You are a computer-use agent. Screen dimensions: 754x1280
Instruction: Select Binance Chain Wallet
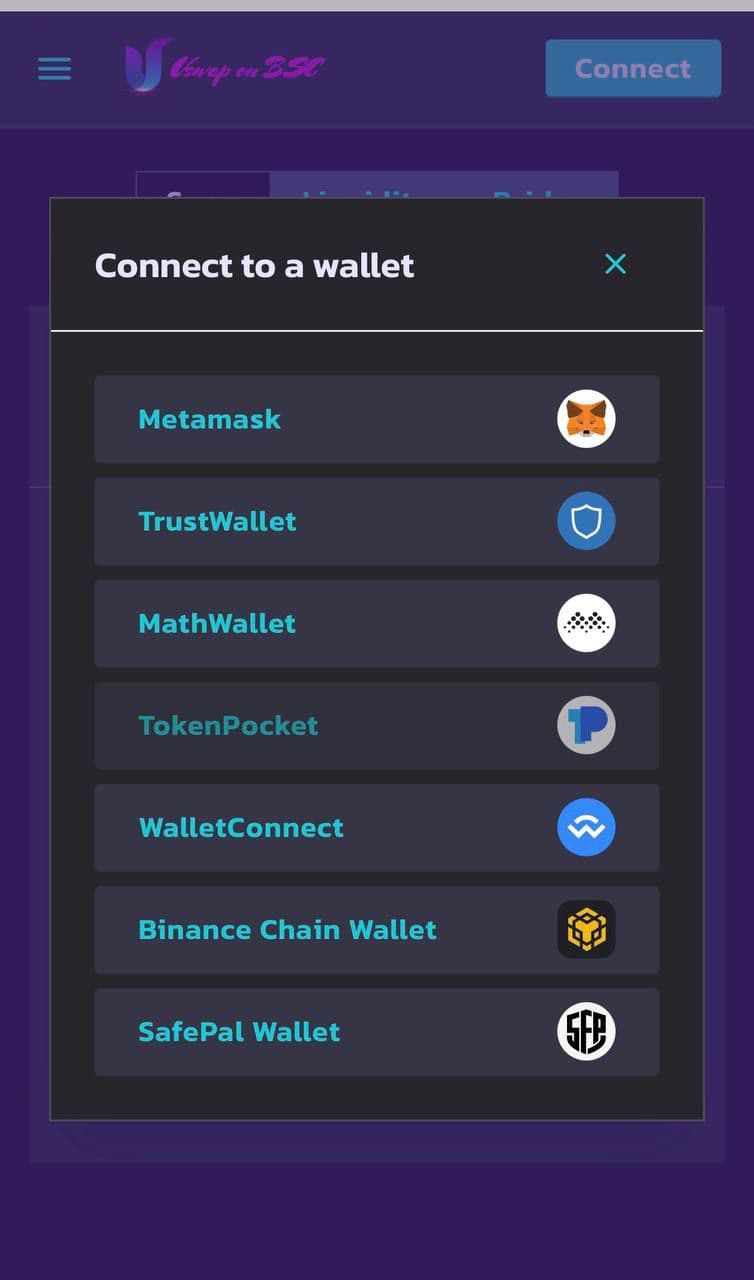[376, 929]
